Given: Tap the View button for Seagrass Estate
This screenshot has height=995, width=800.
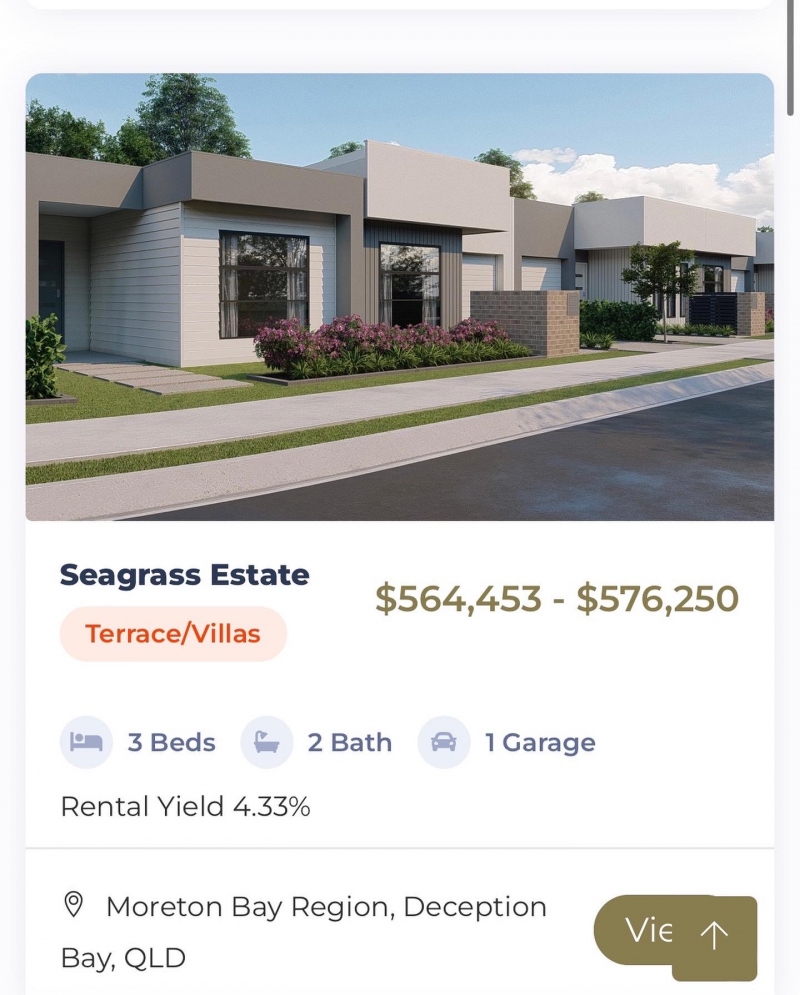Looking at the screenshot, I should 634,930.
